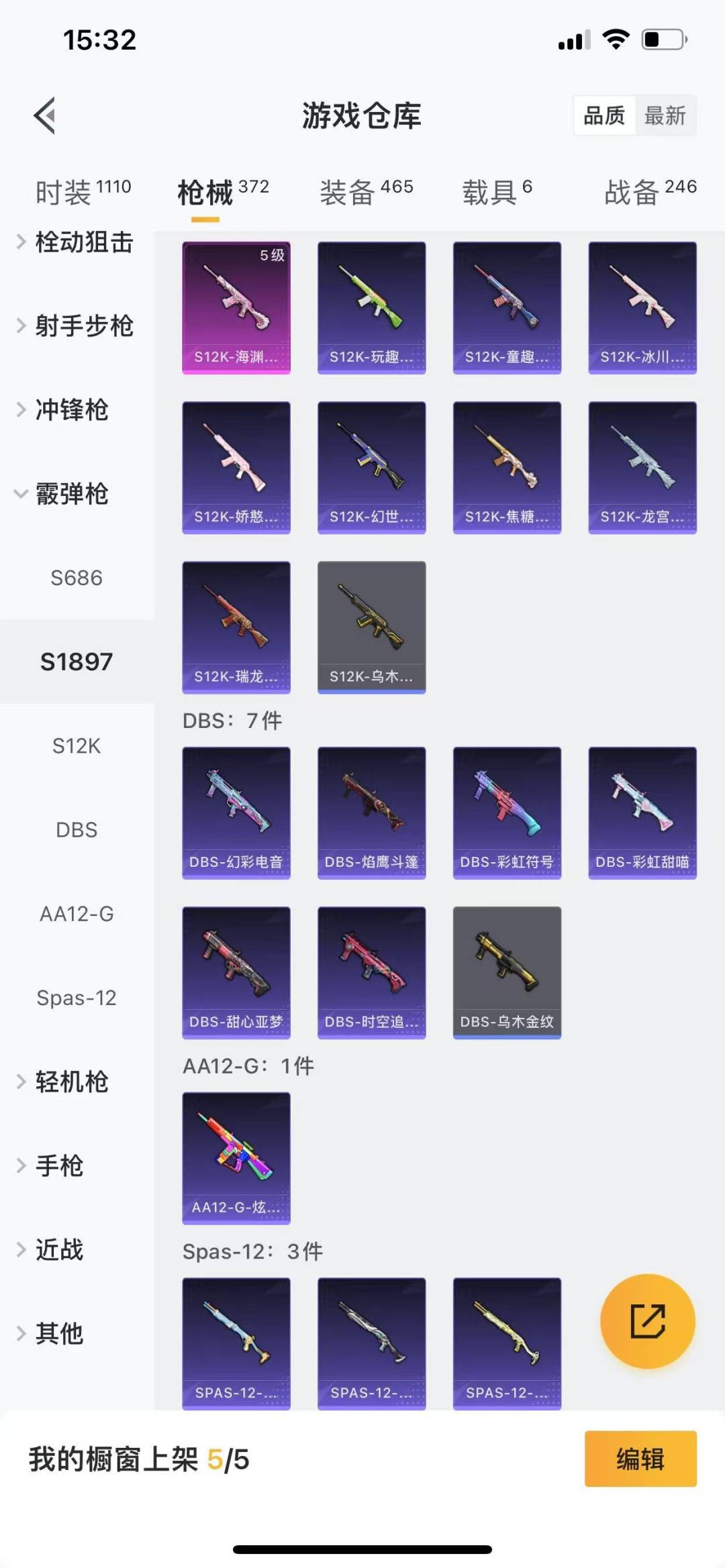725x1568 pixels.
Task: Switch sorting to 最新
Action: [x=665, y=115]
